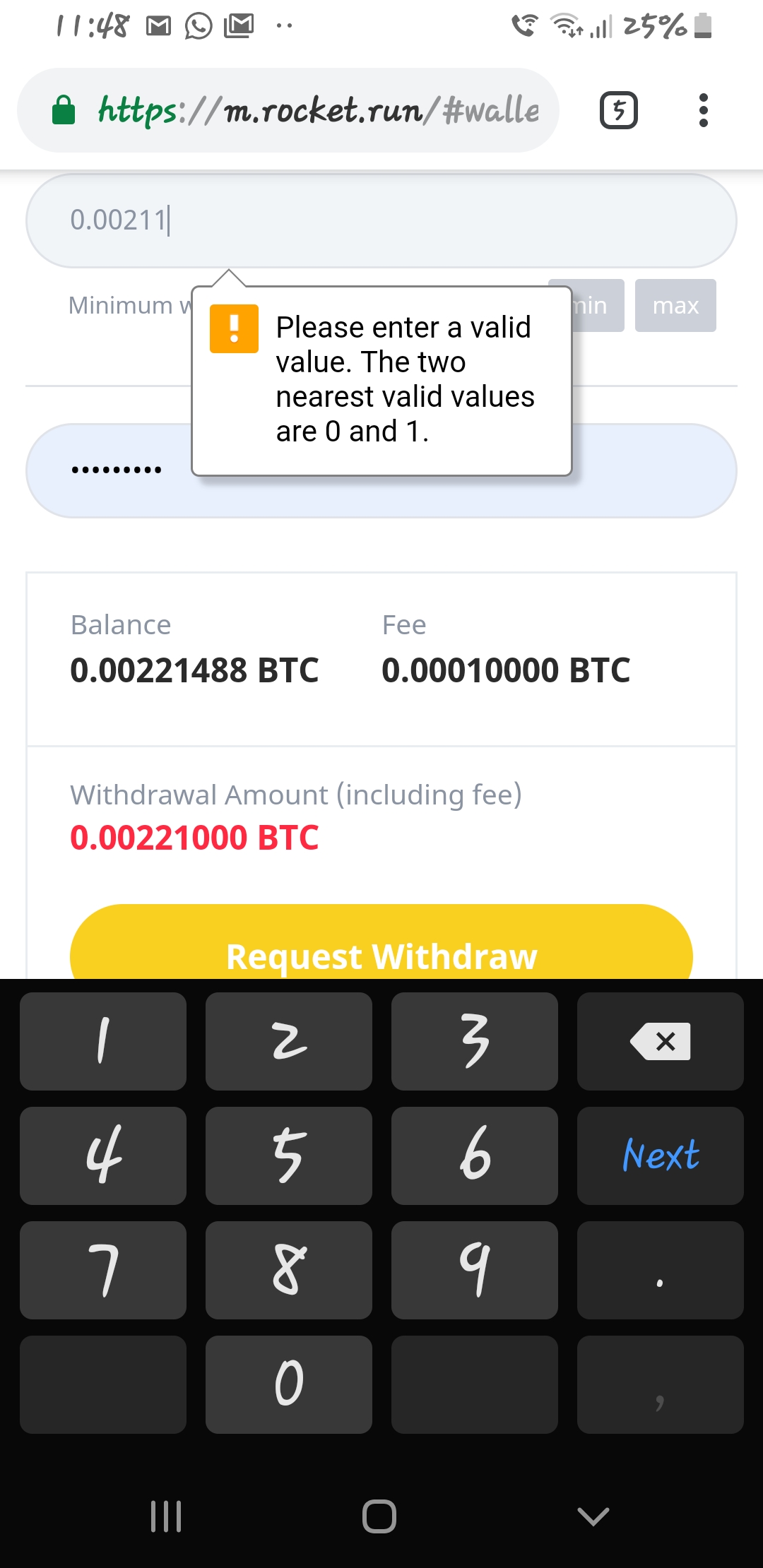Tap the withdrawal amount field showing 0.00211

(x=381, y=220)
